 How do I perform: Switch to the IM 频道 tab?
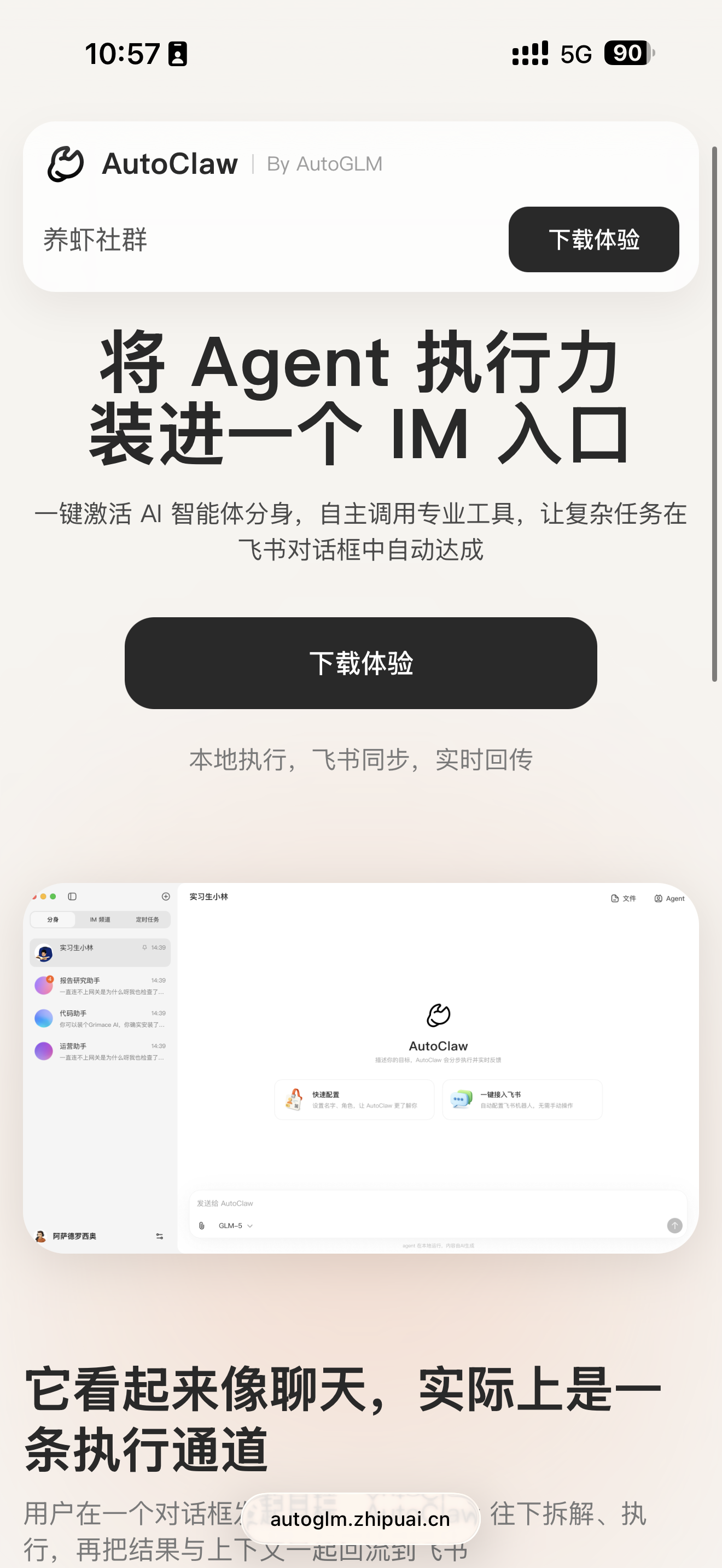[x=101, y=920]
